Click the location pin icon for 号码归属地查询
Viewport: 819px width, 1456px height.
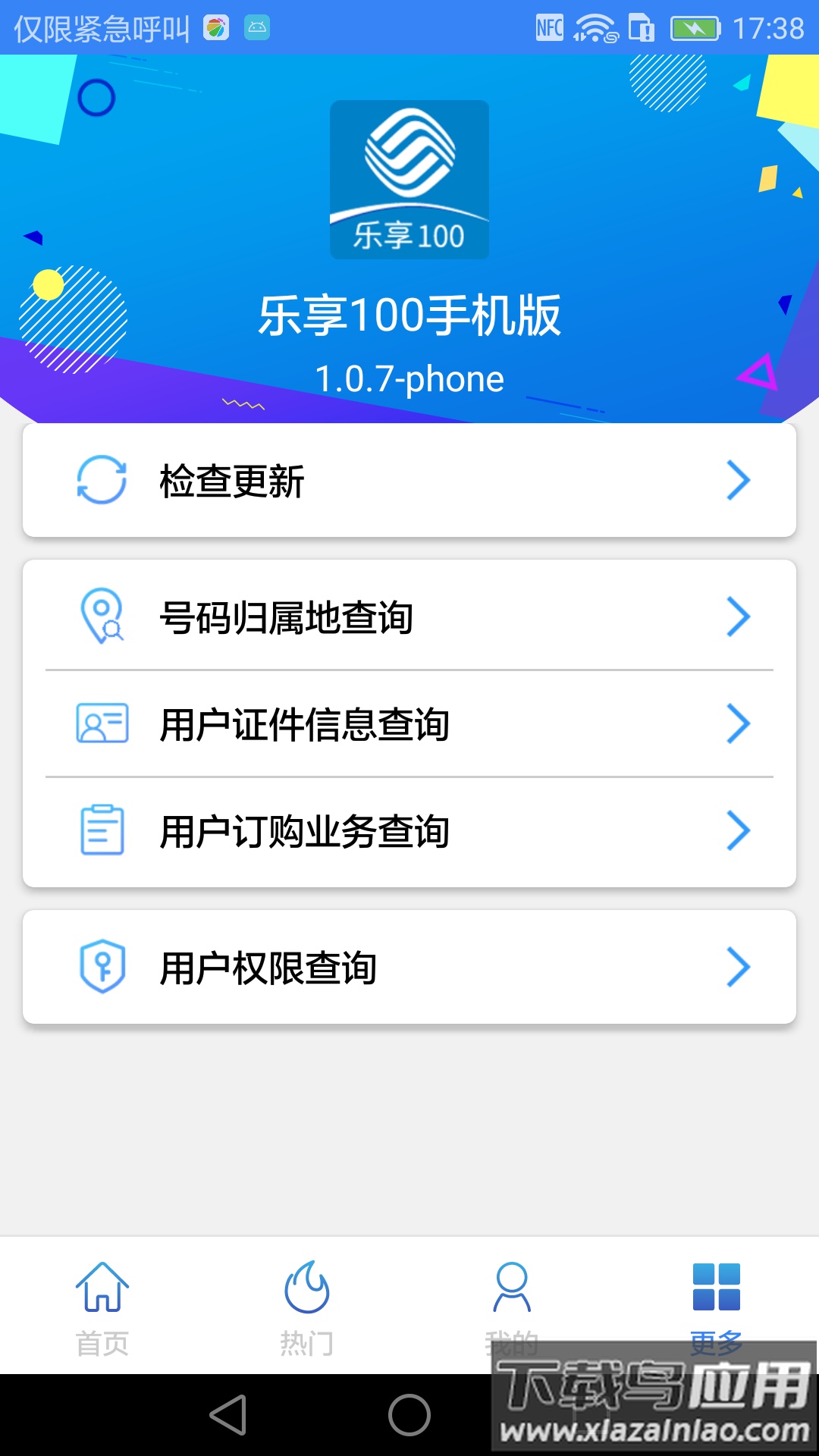(x=101, y=617)
